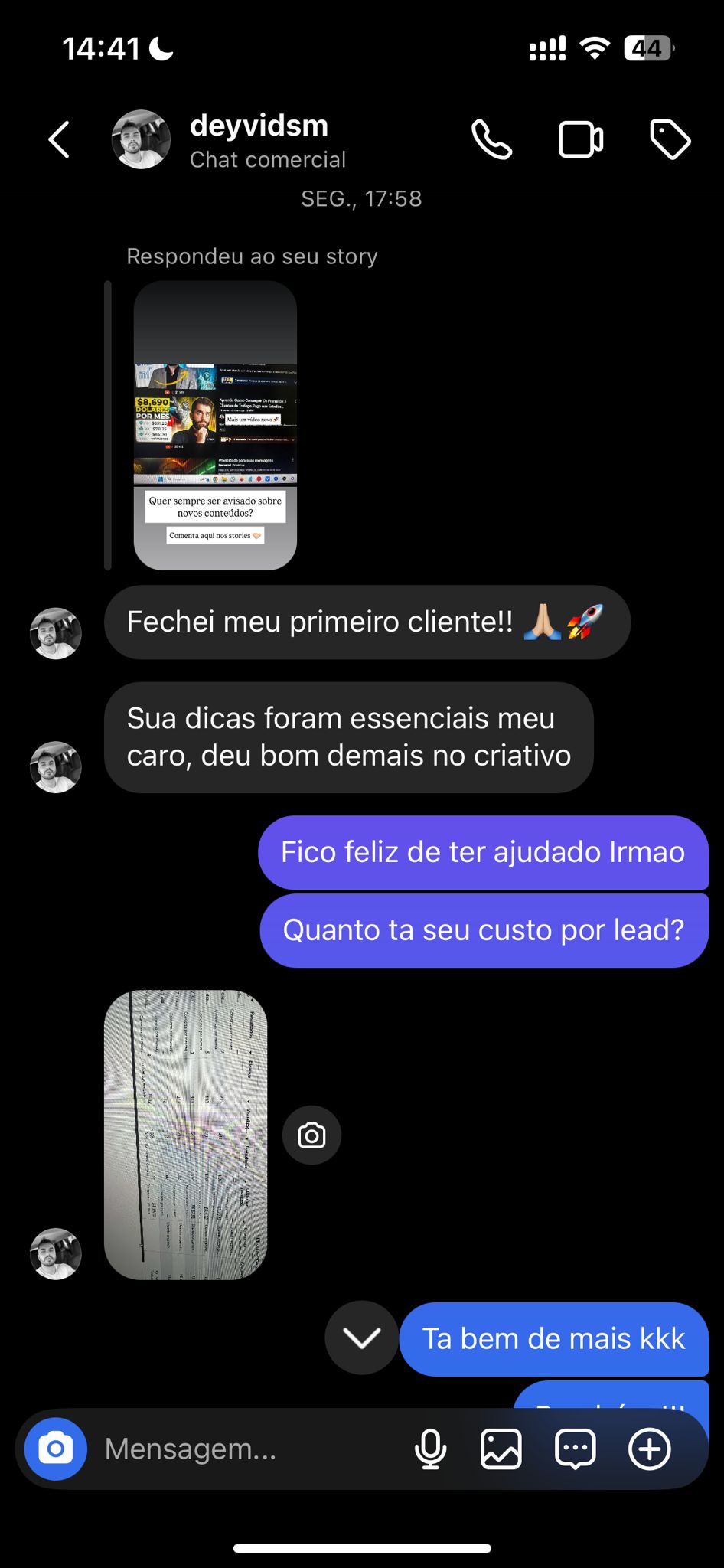Viewport: 724px width, 1568px height.
Task: Attach an image from the gallery
Action: [501, 1449]
